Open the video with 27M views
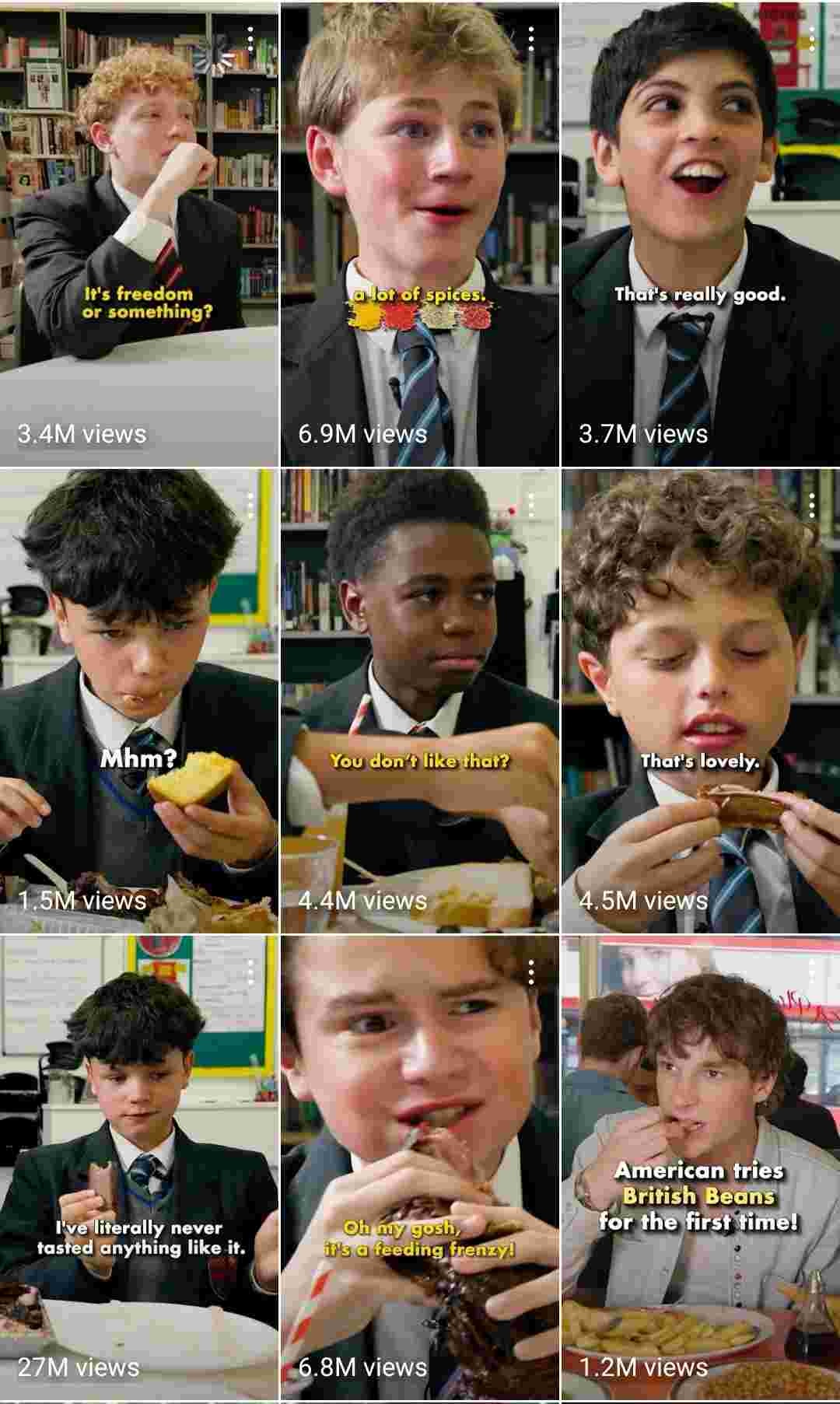Image resolution: width=840 pixels, height=1404 pixels. click(x=138, y=1167)
